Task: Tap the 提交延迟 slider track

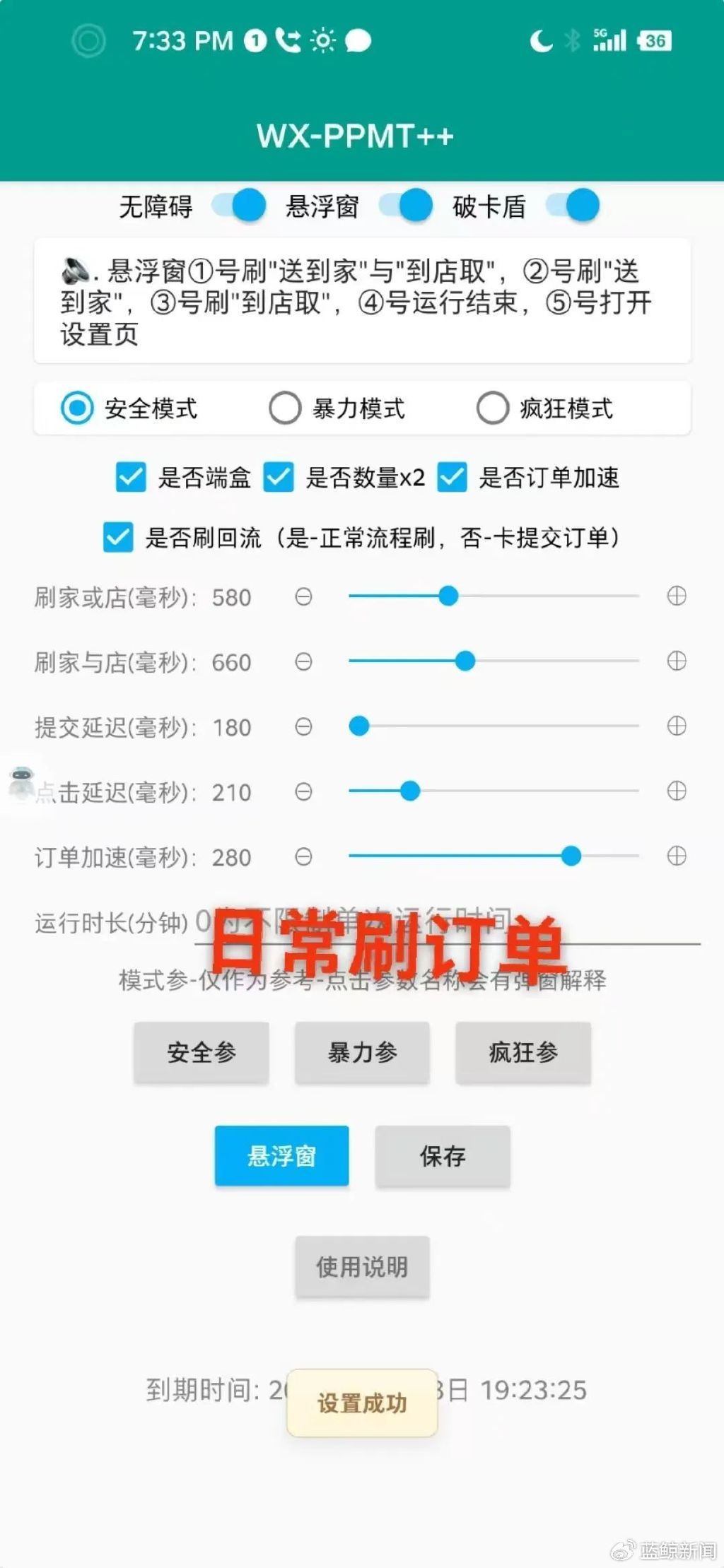Action: [495, 726]
